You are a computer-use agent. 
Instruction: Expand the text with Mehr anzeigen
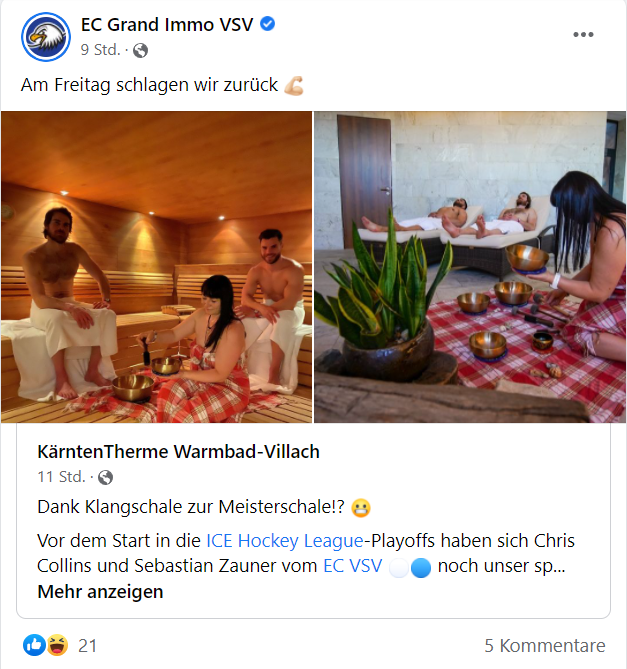point(100,592)
